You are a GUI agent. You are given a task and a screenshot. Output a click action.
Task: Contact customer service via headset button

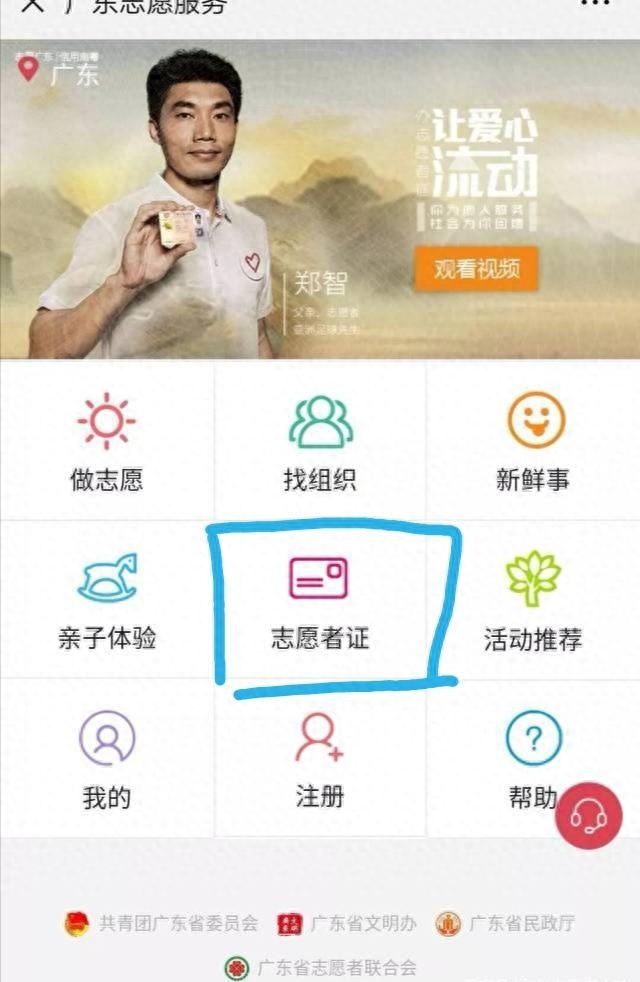tap(589, 815)
